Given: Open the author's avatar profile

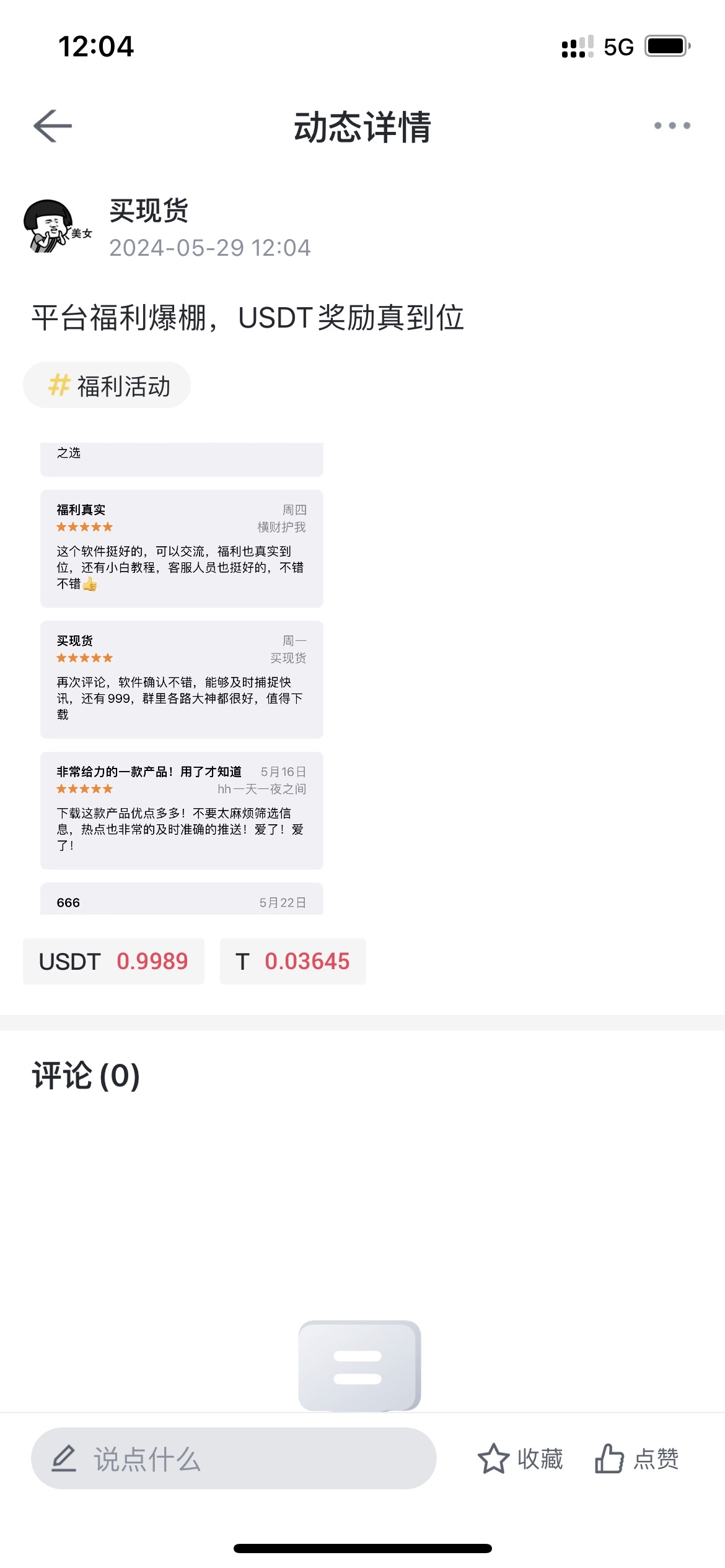Looking at the screenshot, I should coord(56,227).
